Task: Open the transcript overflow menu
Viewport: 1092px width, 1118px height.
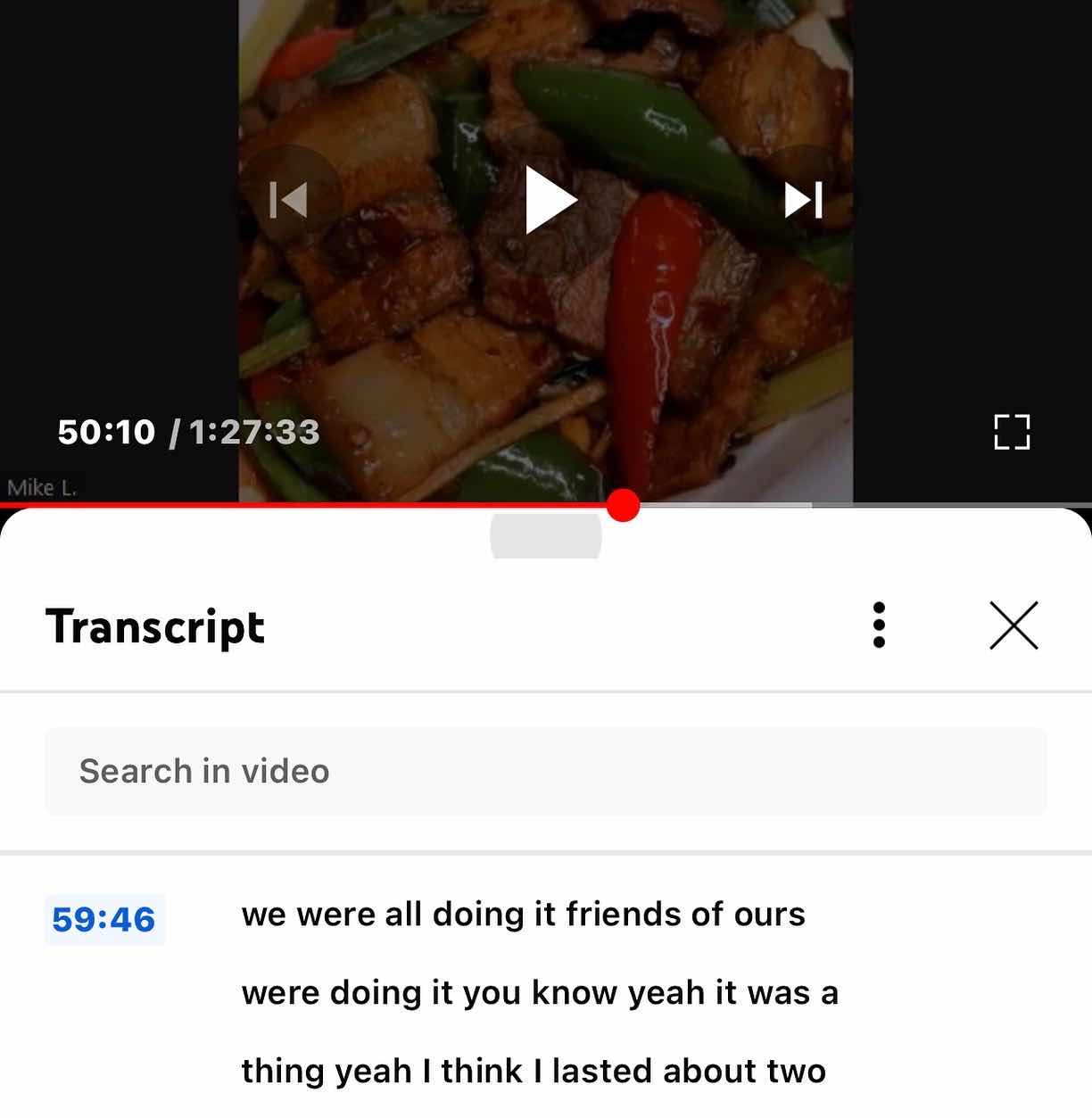Action: [879, 625]
